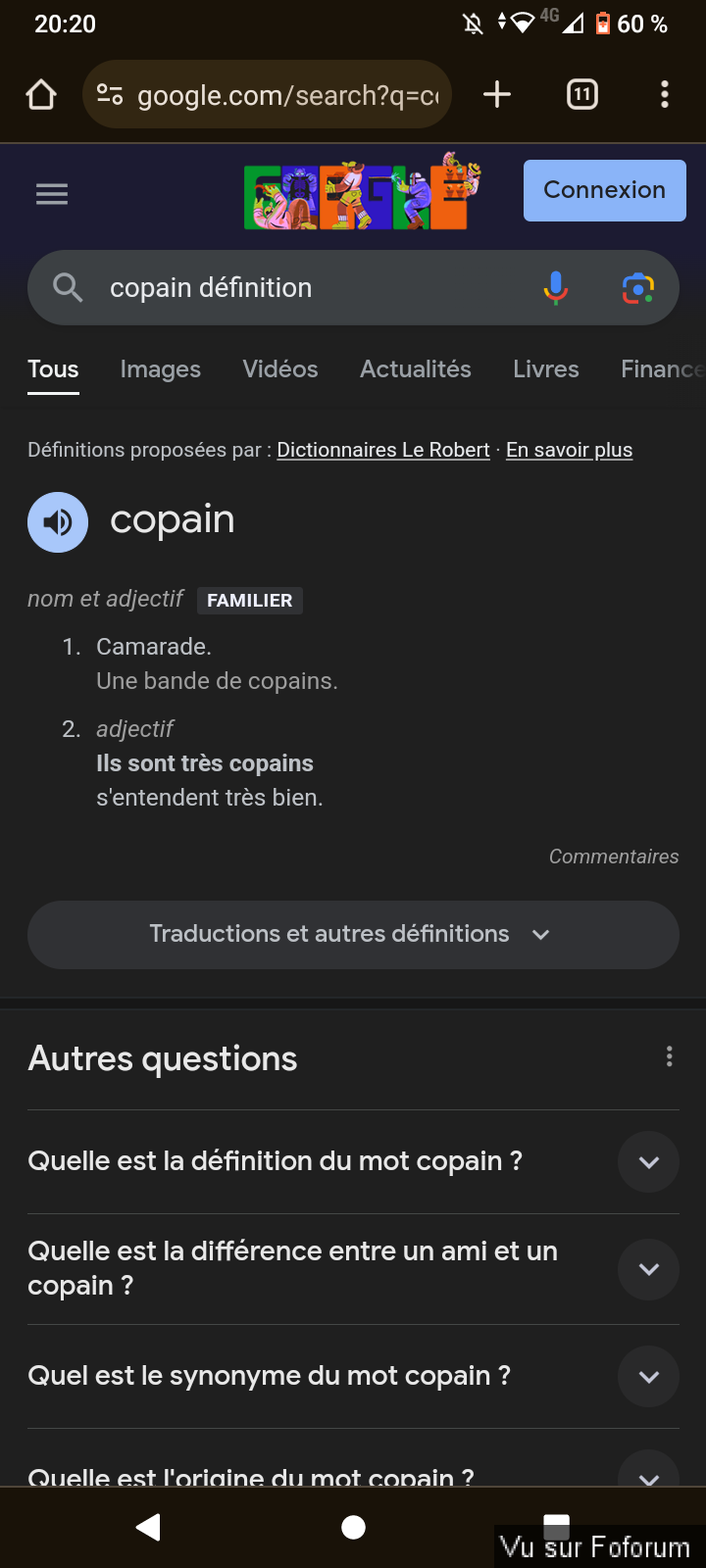The height and width of the screenshot is (1568, 706).
Task: Open Google's hamburger menu
Action: [x=52, y=194]
